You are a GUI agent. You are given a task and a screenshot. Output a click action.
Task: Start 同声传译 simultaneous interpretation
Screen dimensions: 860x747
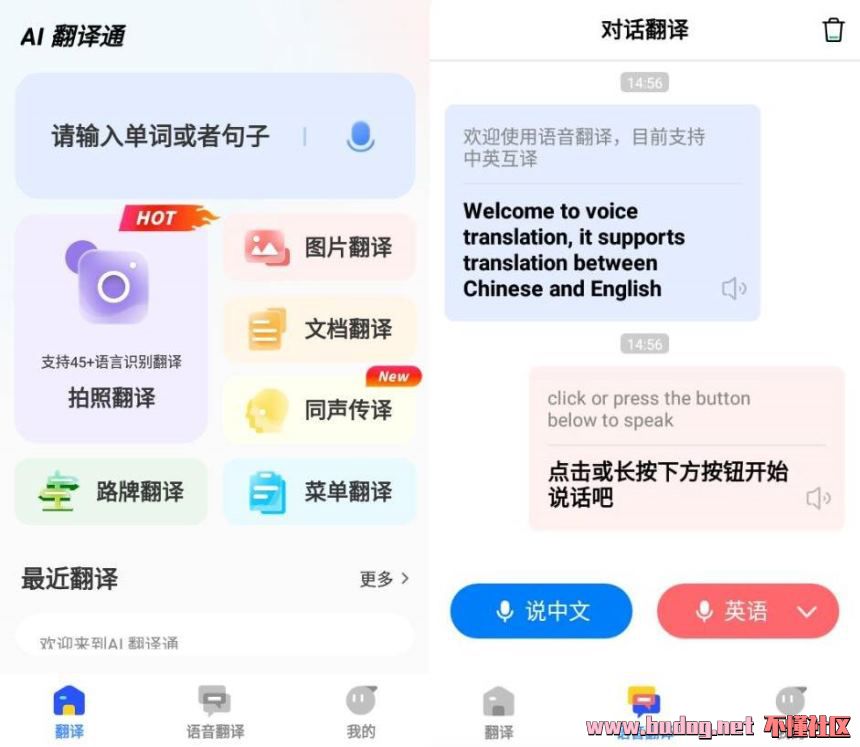point(318,410)
